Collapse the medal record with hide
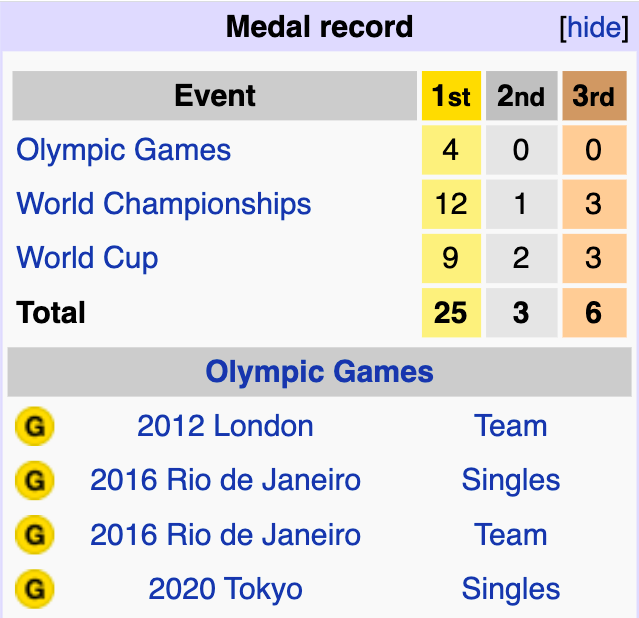639x618 pixels. click(594, 27)
